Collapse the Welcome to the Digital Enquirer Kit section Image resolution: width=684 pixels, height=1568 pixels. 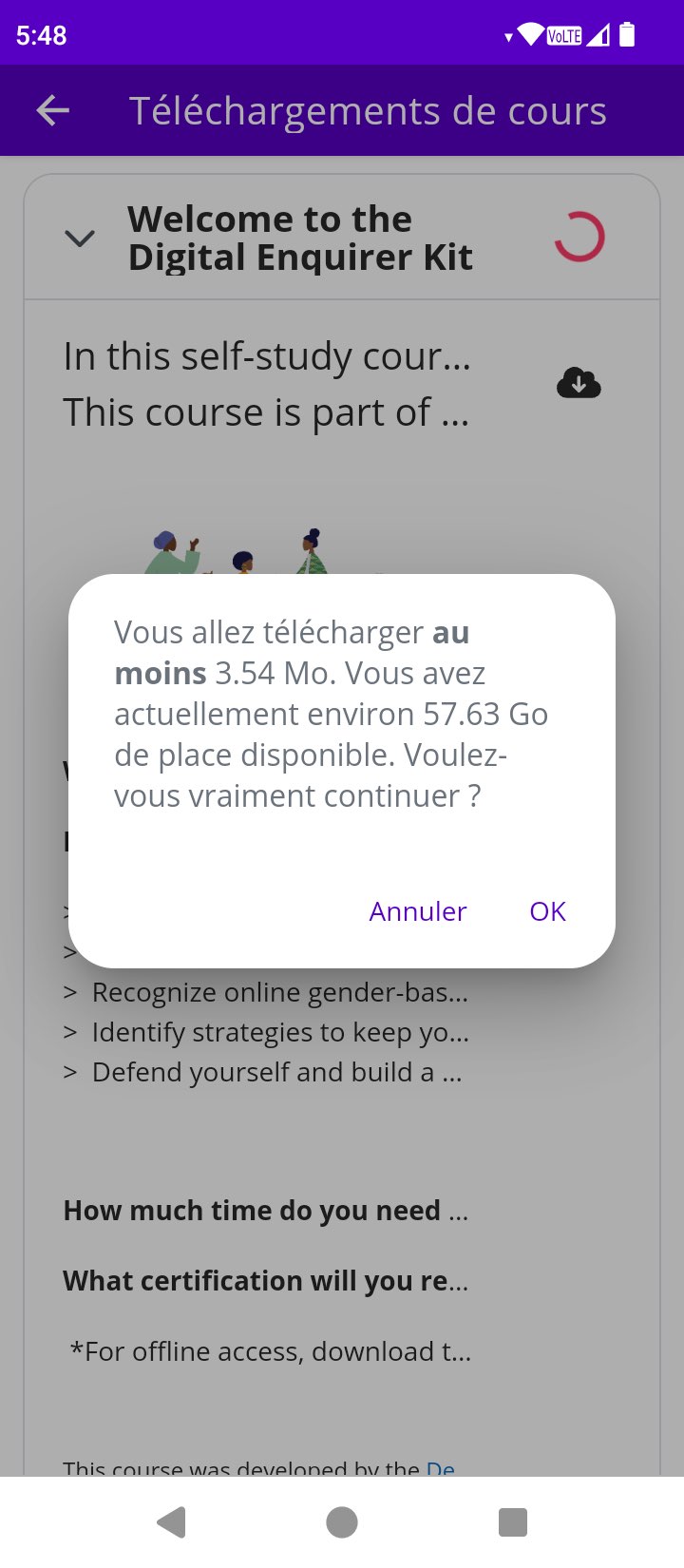(80, 239)
